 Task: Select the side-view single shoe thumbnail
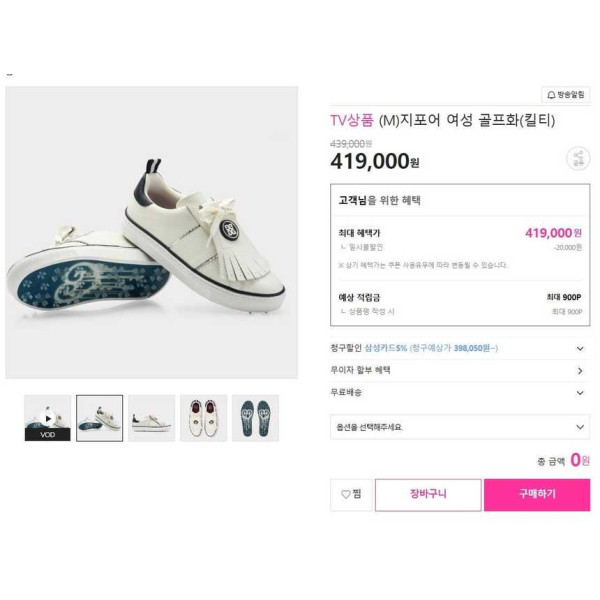(151, 419)
